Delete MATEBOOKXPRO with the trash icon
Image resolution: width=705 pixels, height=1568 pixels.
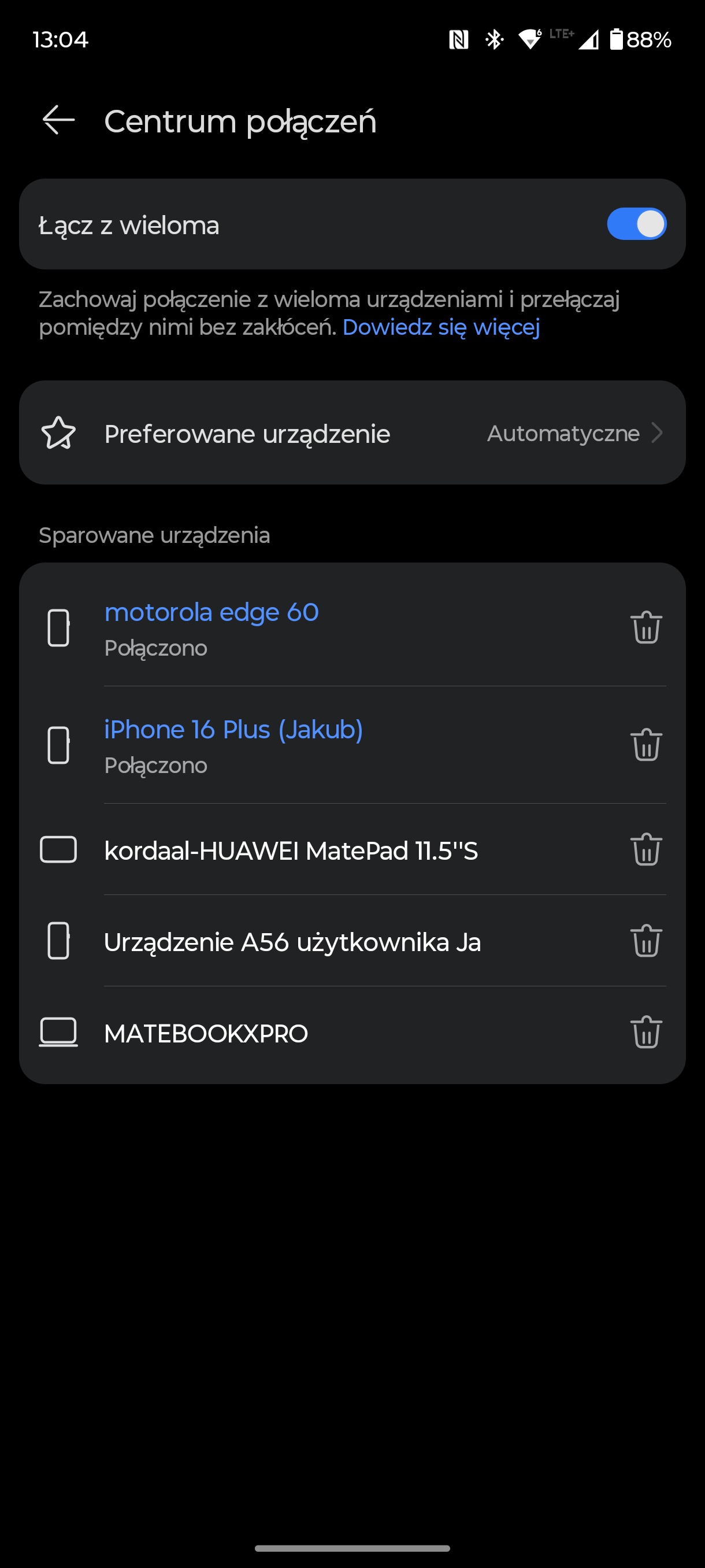tap(646, 1031)
